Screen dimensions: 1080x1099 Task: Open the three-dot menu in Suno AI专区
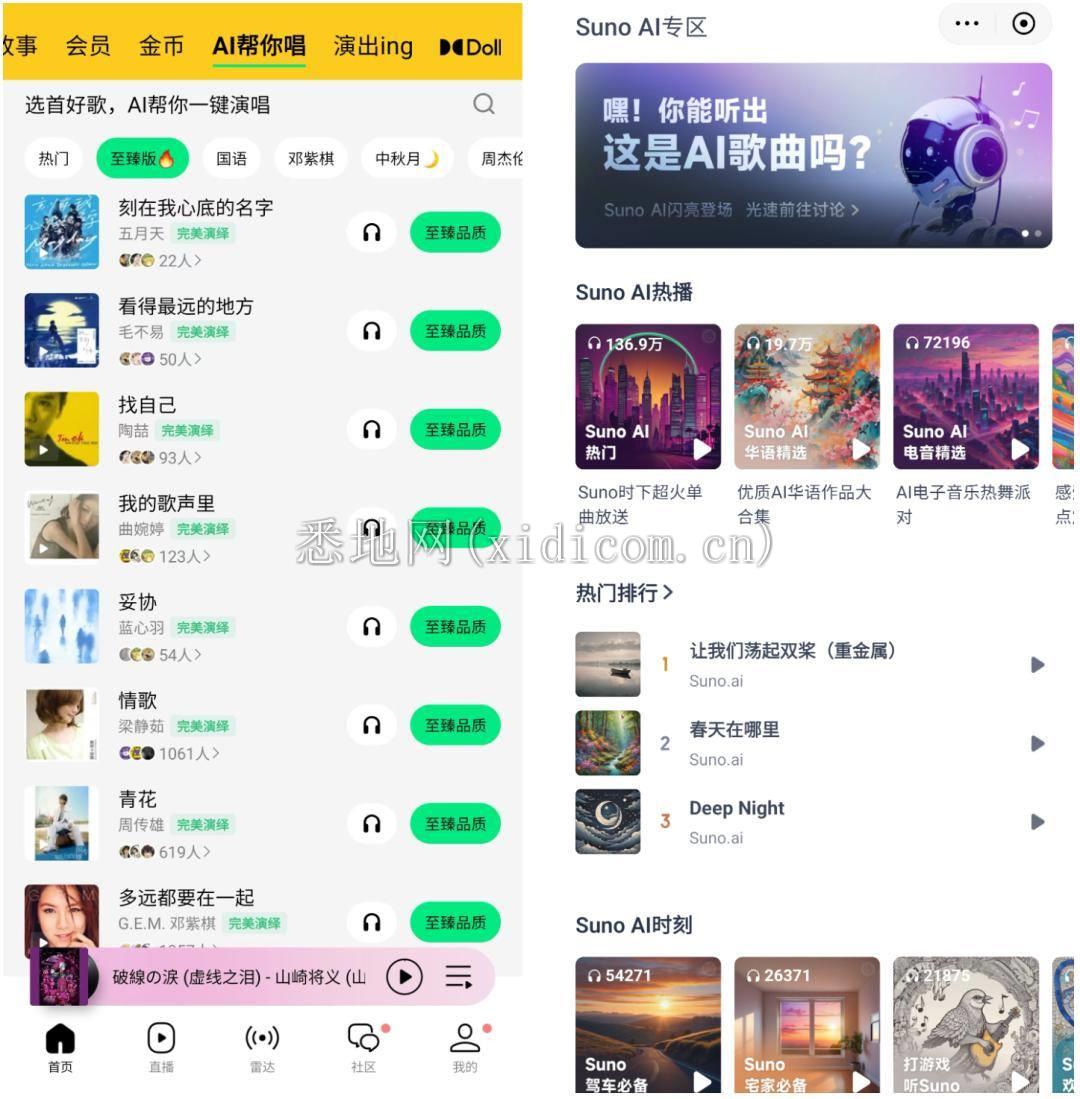[x=967, y=24]
